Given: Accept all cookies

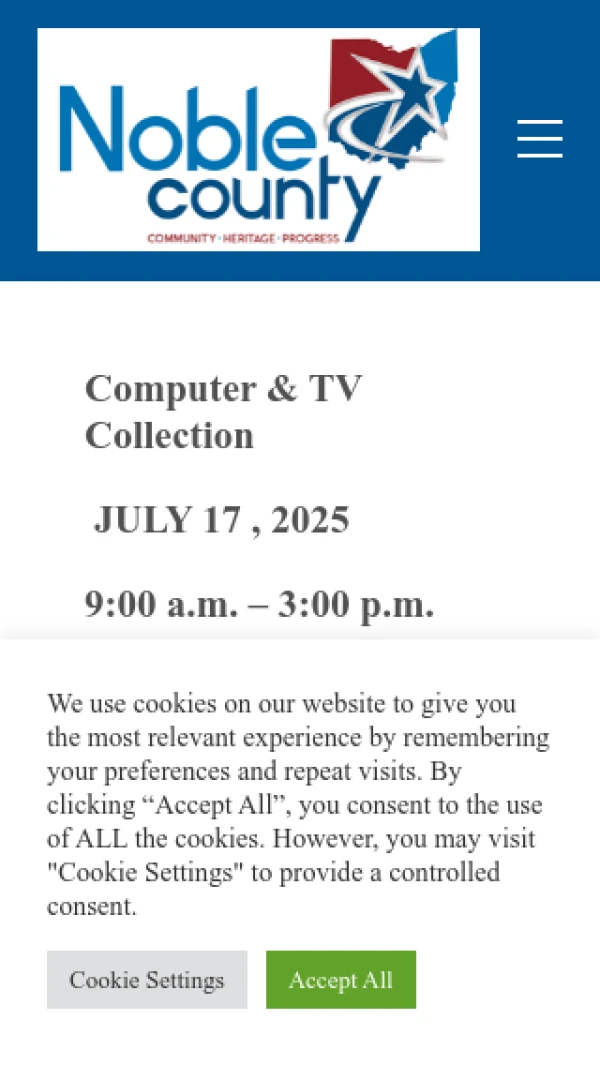Looking at the screenshot, I should tap(340, 979).
